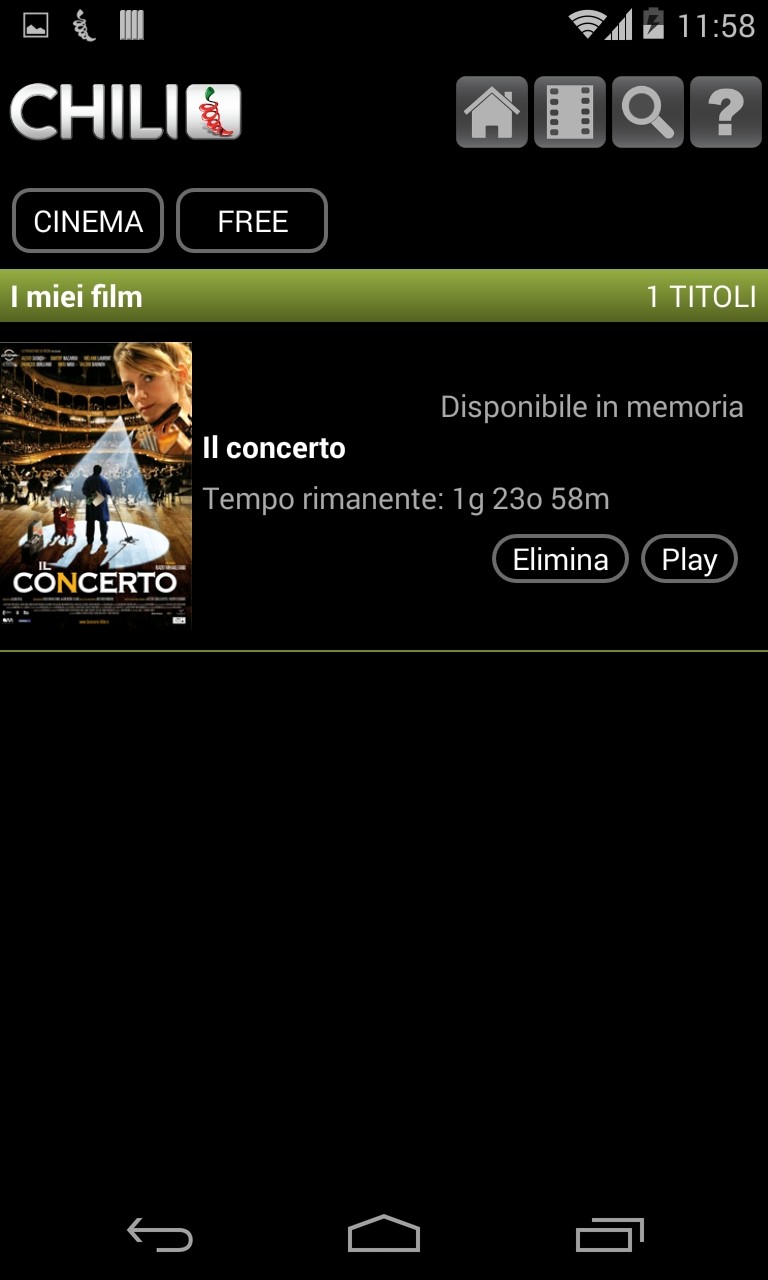Screen dimensions: 768x1280
Task: Open the search magnifier icon
Action: [648, 112]
